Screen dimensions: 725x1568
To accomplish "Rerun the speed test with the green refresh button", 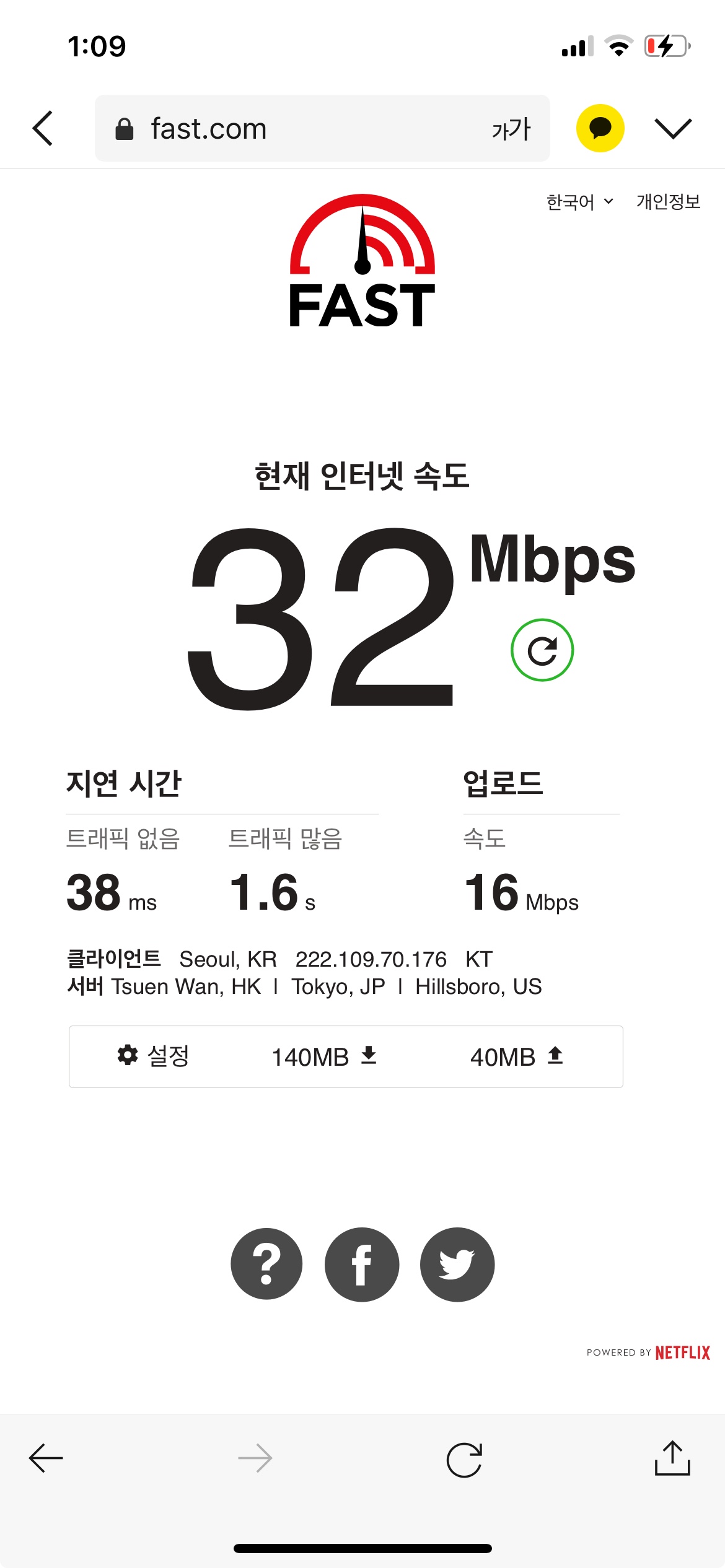I will click(542, 650).
